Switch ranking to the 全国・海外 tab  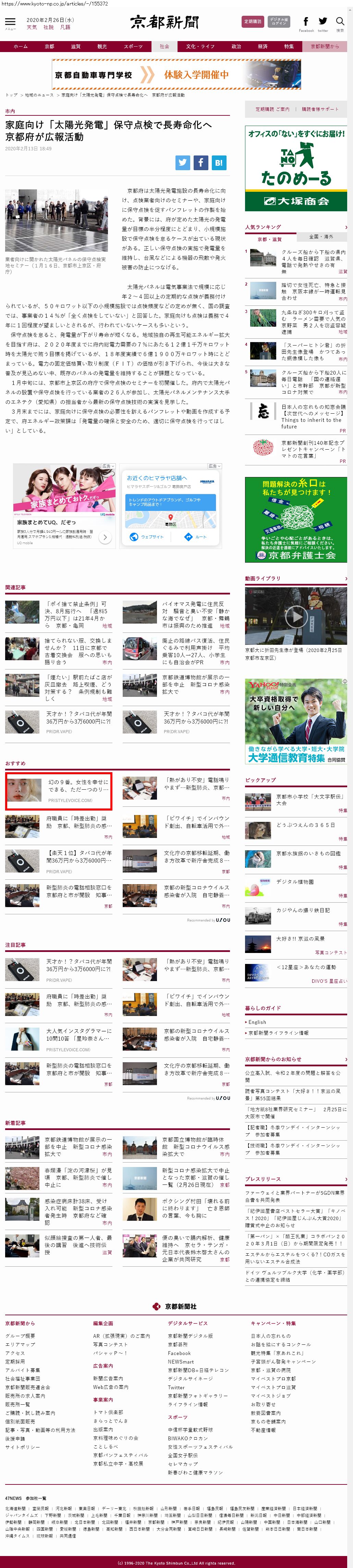tap(321, 237)
